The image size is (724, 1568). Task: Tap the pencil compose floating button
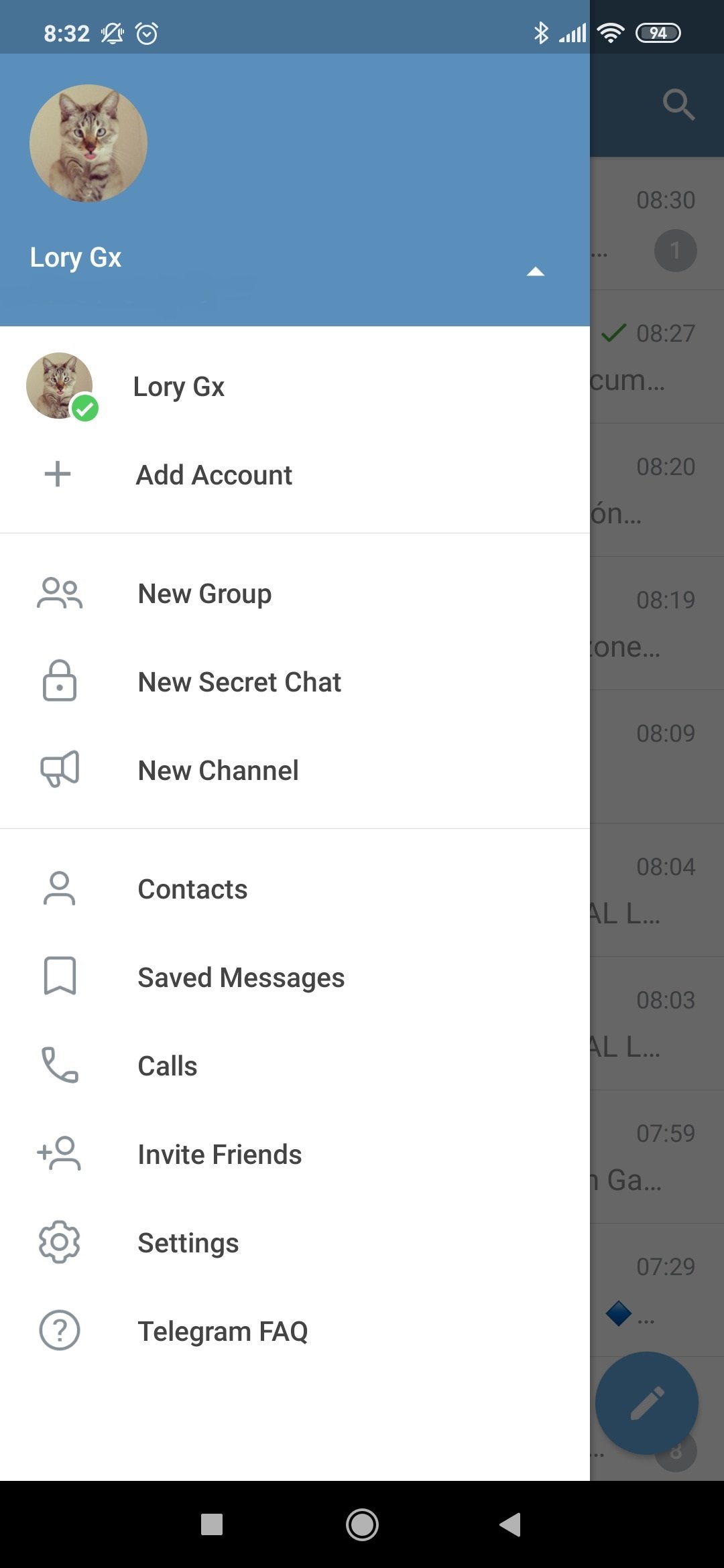tap(647, 1403)
